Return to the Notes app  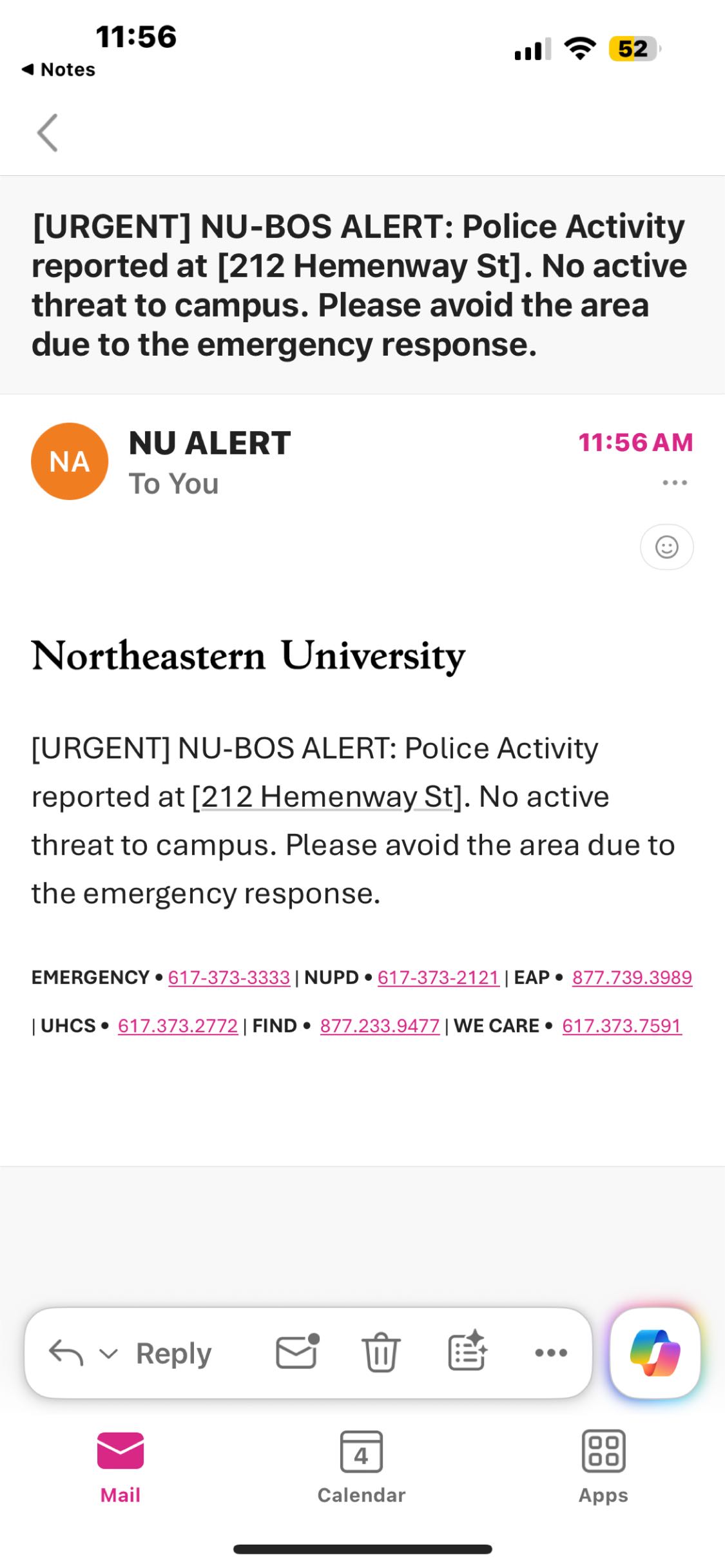pyautogui.click(x=59, y=70)
